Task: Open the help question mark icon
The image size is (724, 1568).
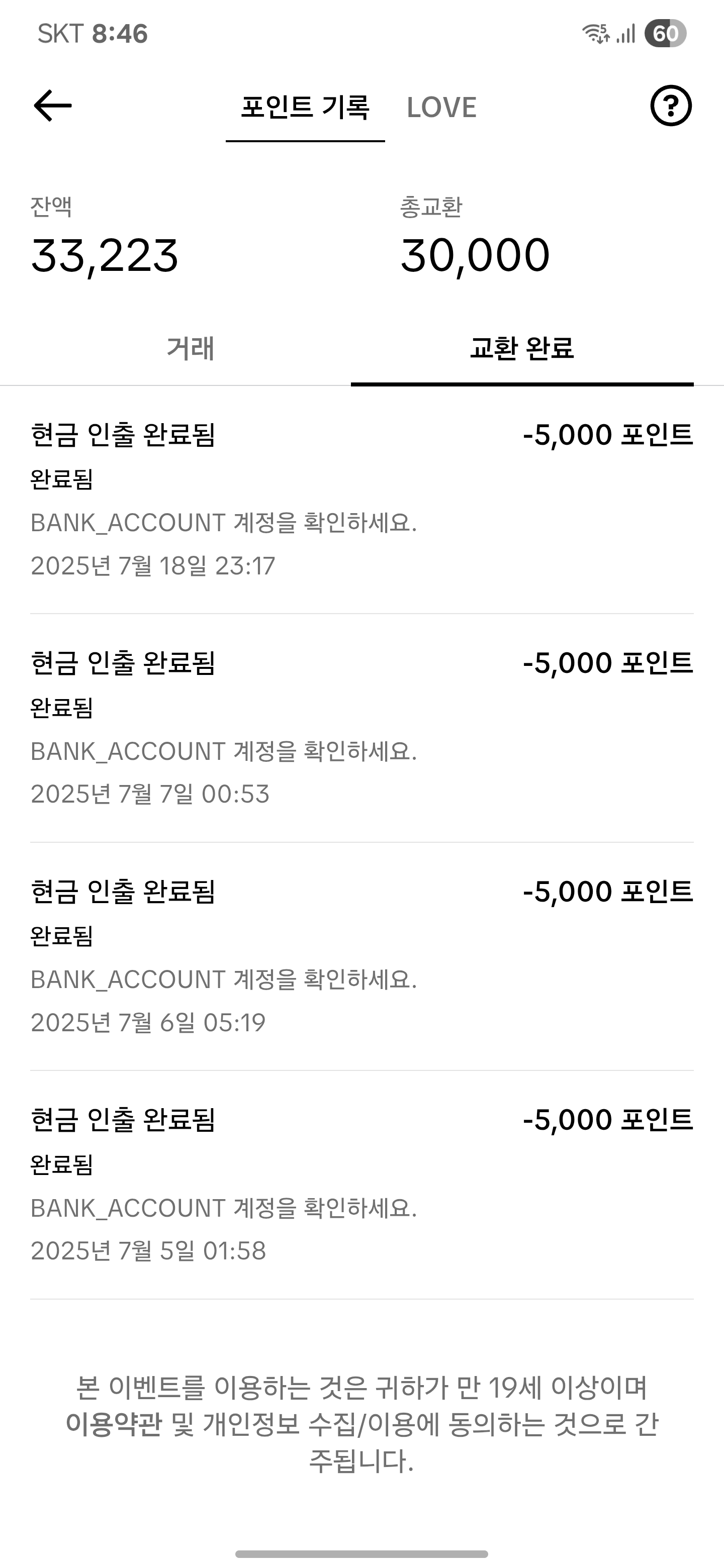Action: pos(670,106)
